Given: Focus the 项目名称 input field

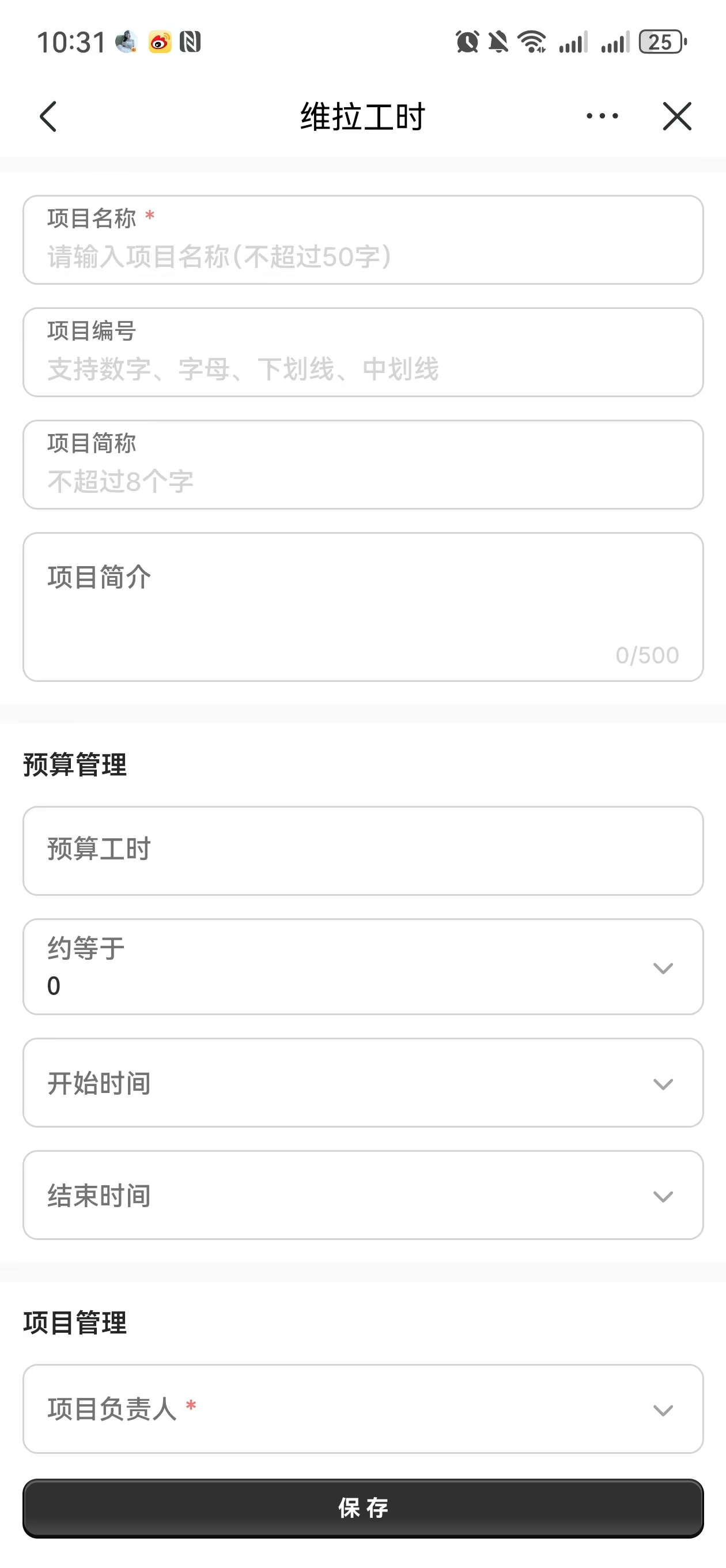Looking at the screenshot, I should click(362, 257).
